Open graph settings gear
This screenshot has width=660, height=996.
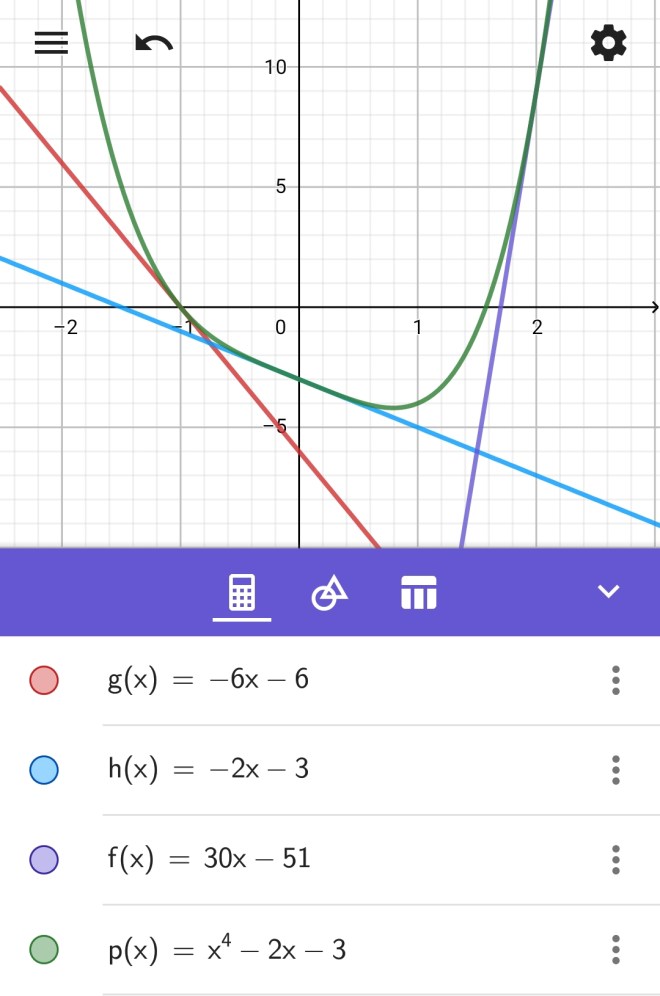608,43
